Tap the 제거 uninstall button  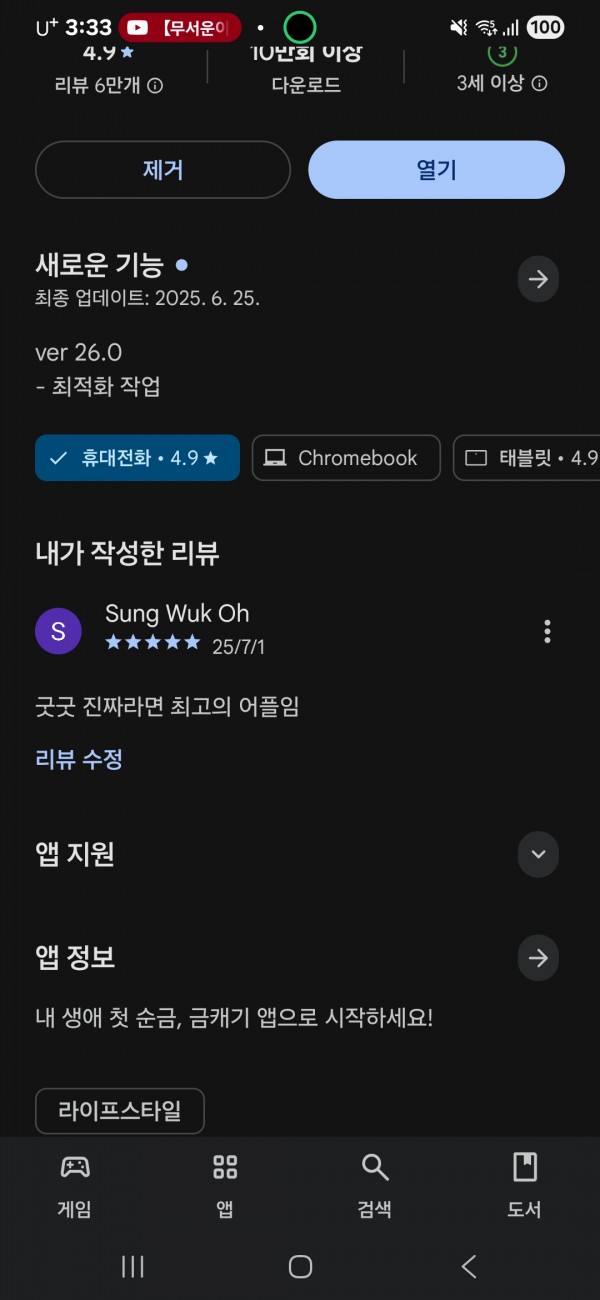pos(163,170)
